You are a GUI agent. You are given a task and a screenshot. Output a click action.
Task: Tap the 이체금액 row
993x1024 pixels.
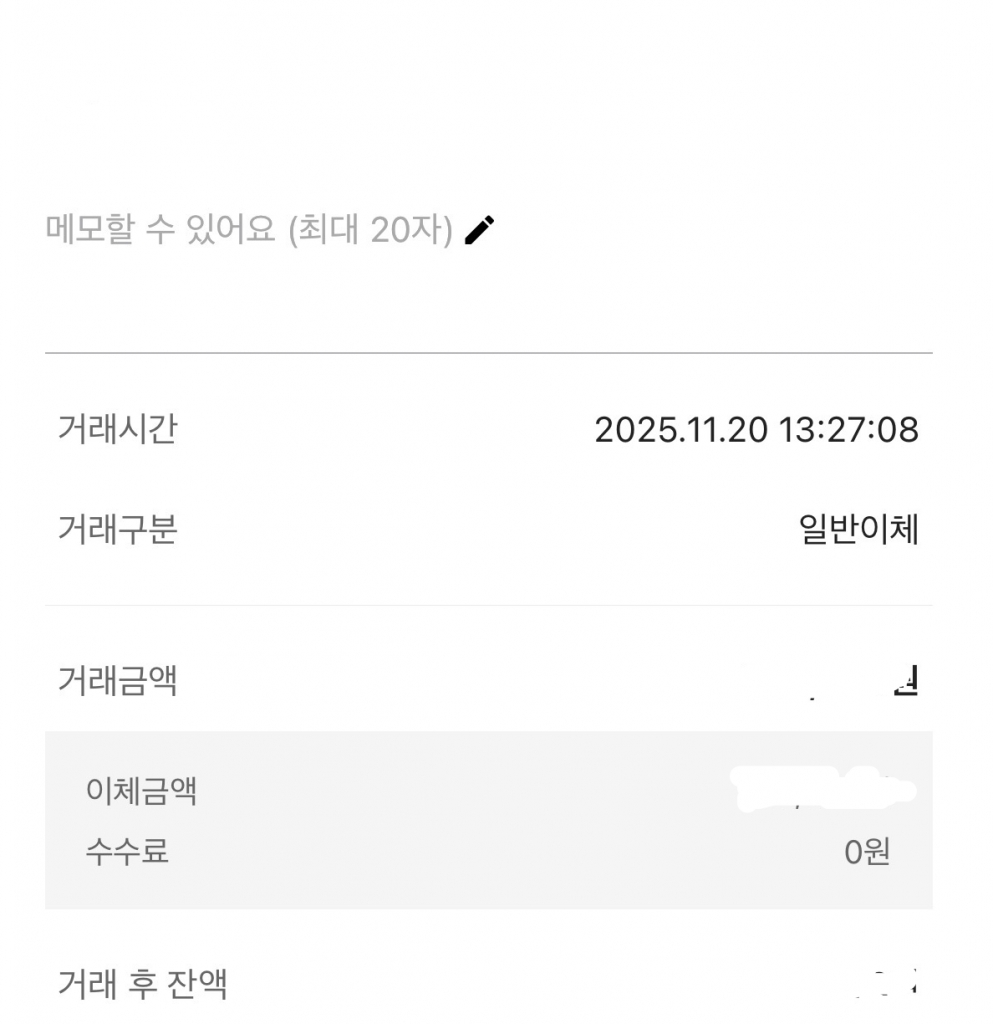[x=140, y=791]
